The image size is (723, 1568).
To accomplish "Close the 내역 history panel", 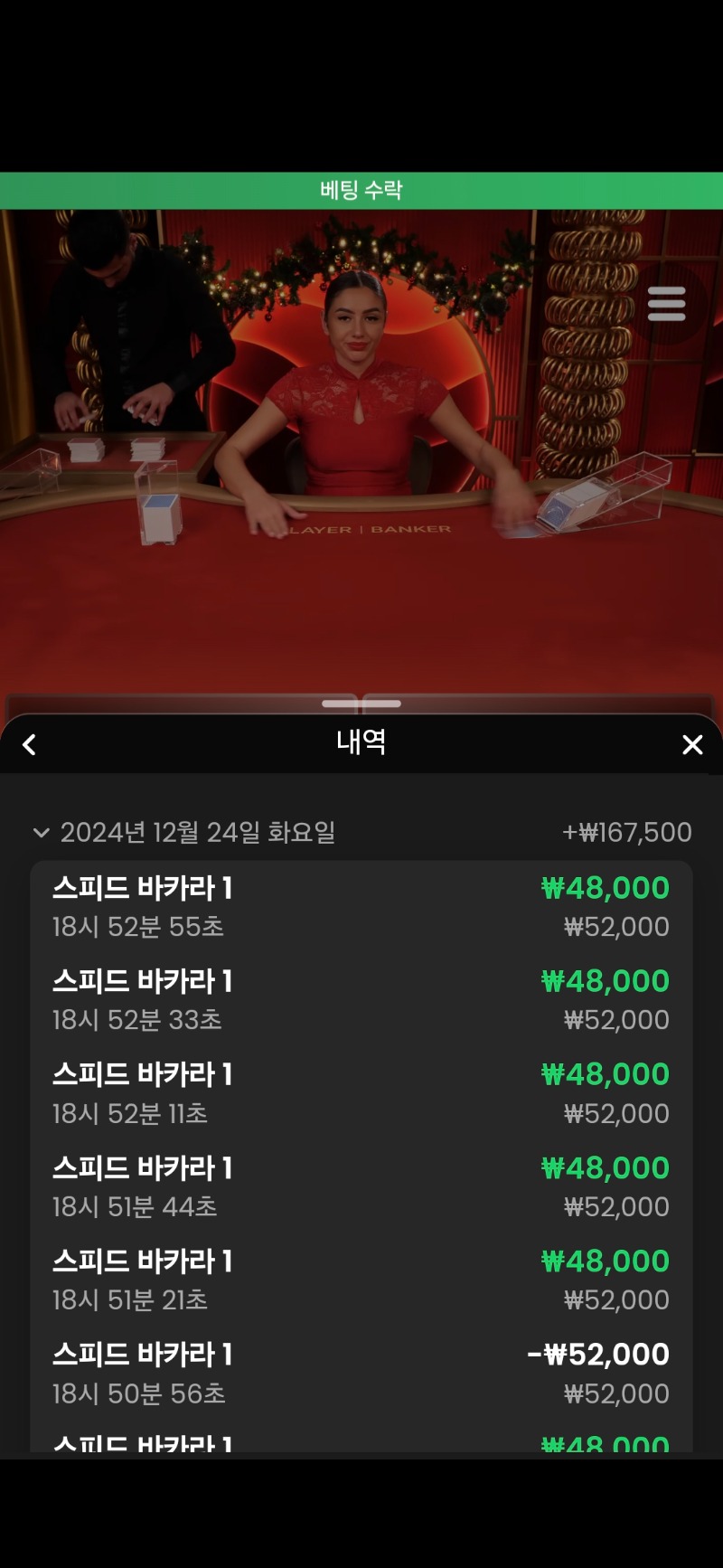I will 692,744.
